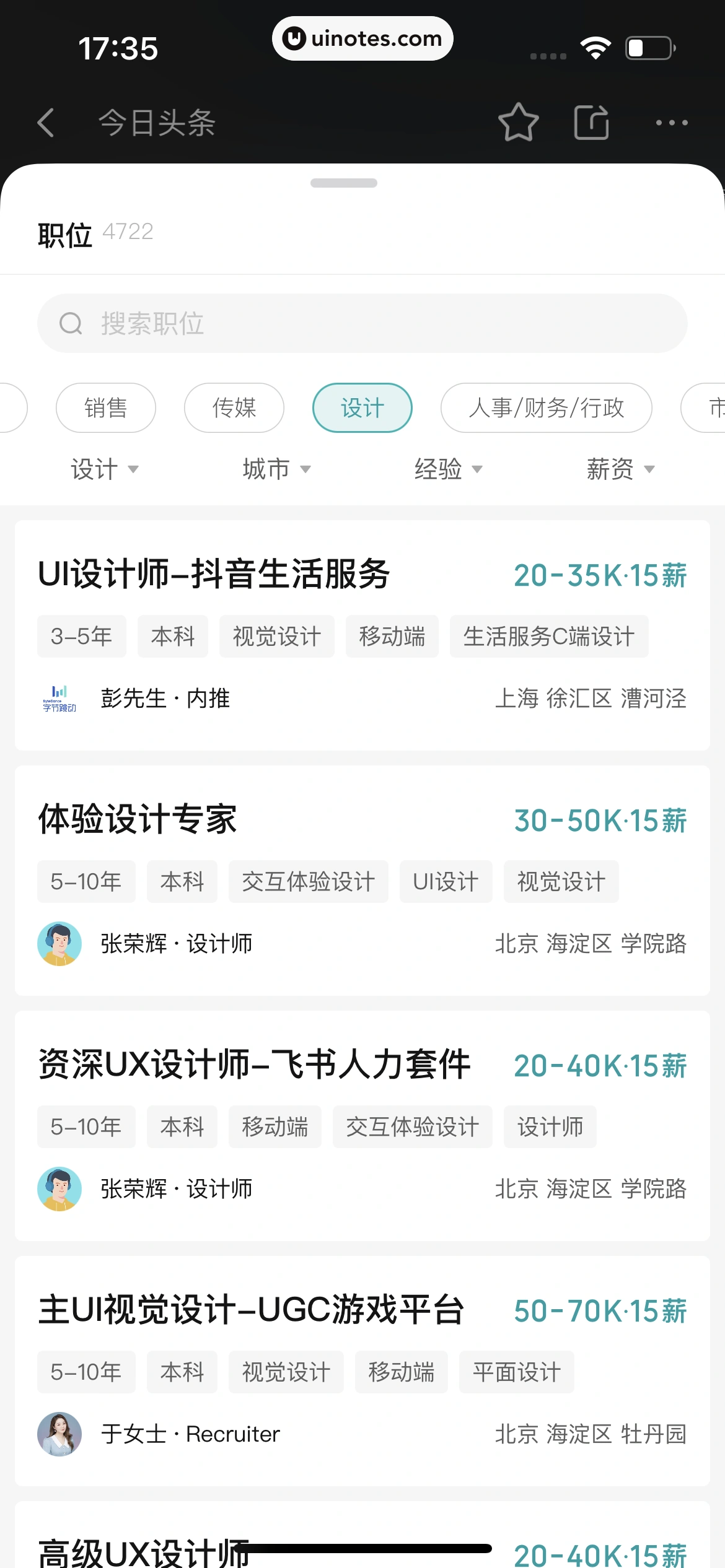Click the search magnifier icon in the search bar

[x=70, y=323]
